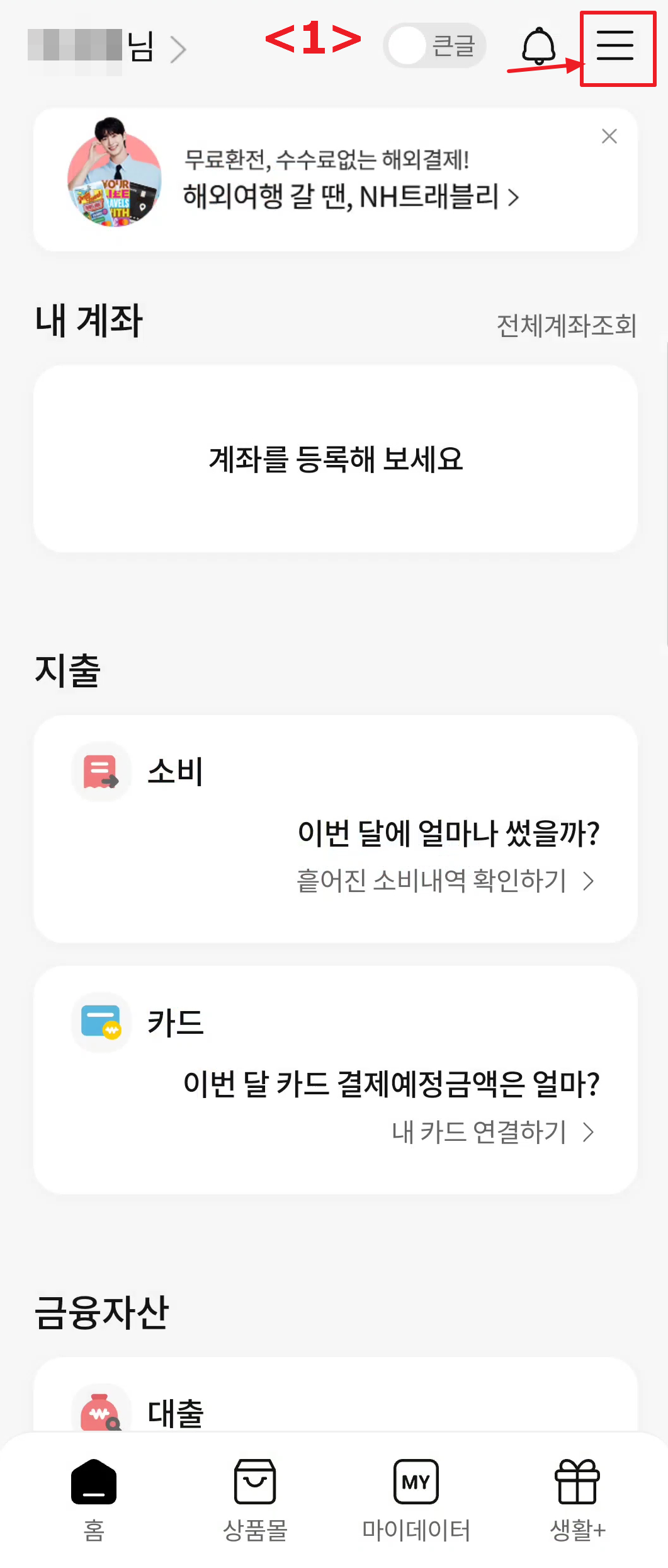Screen dimensions: 668x1568
Task: Open the notifications bell
Action: coord(539,46)
